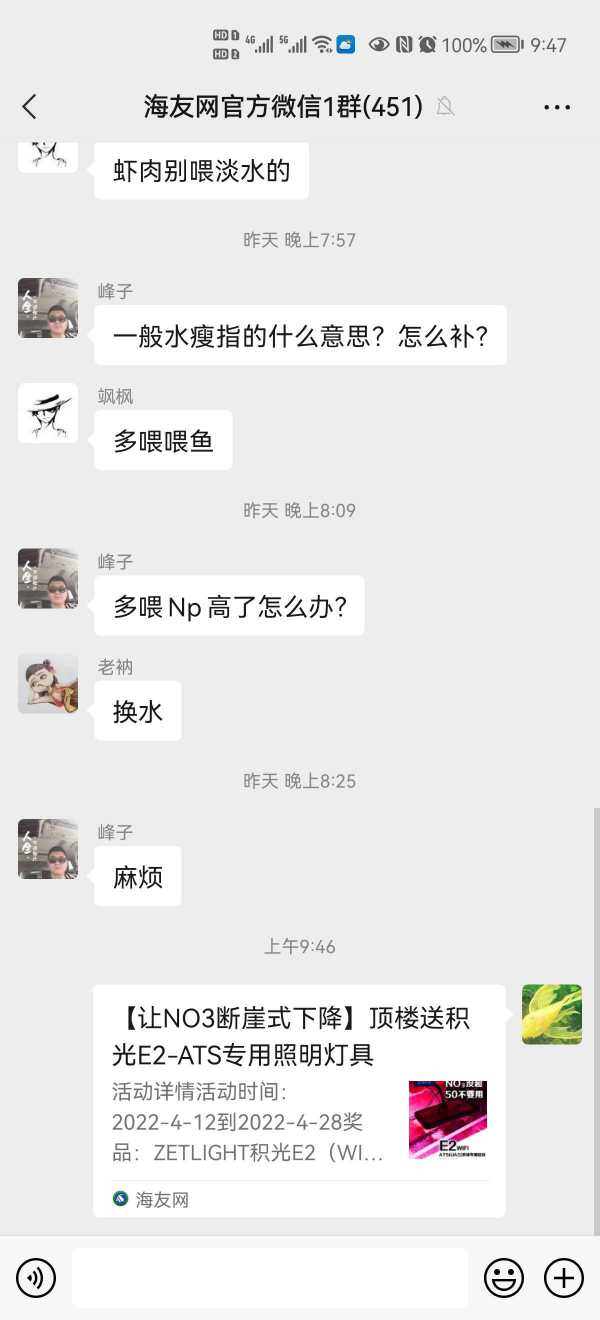This screenshot has height=1320, width=600.
Task: Tap 峰子's avatar beside 麻烦 message
Action: [x=48, y=849]
